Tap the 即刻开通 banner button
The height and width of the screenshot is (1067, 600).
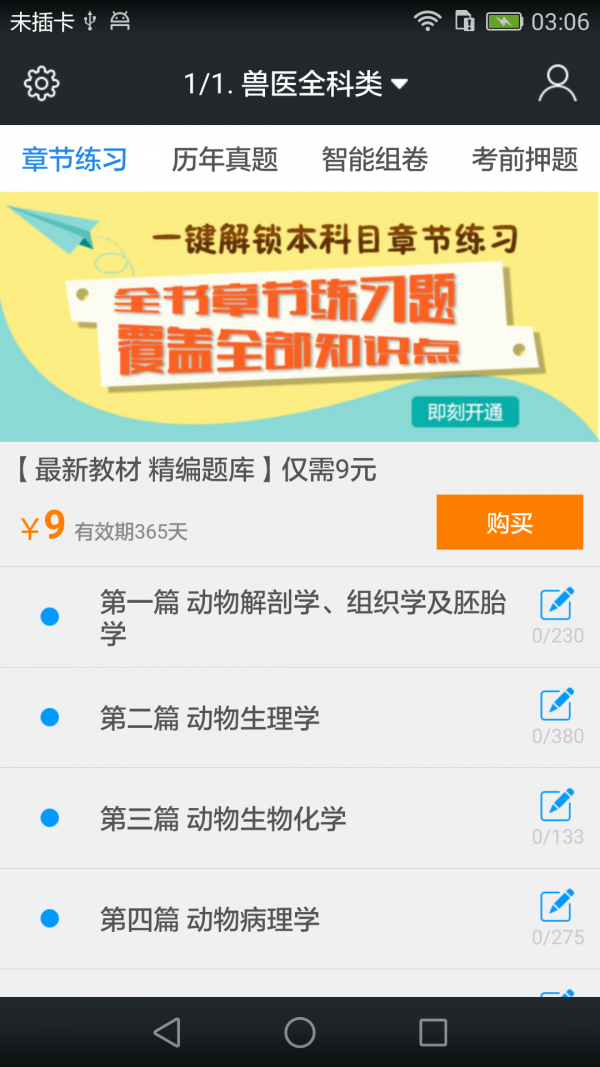click(465, 412)
